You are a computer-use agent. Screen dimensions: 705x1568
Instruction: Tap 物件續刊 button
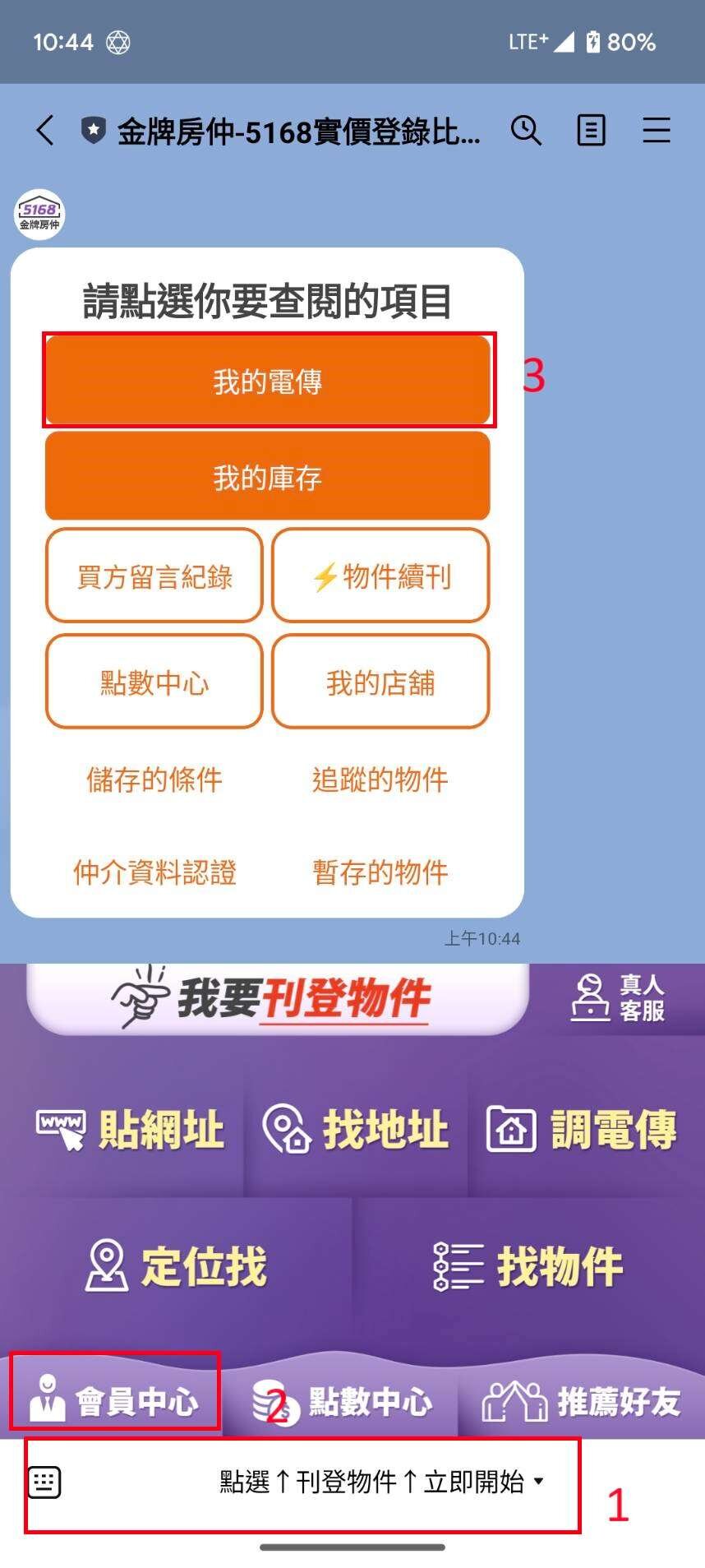(380, 576)
